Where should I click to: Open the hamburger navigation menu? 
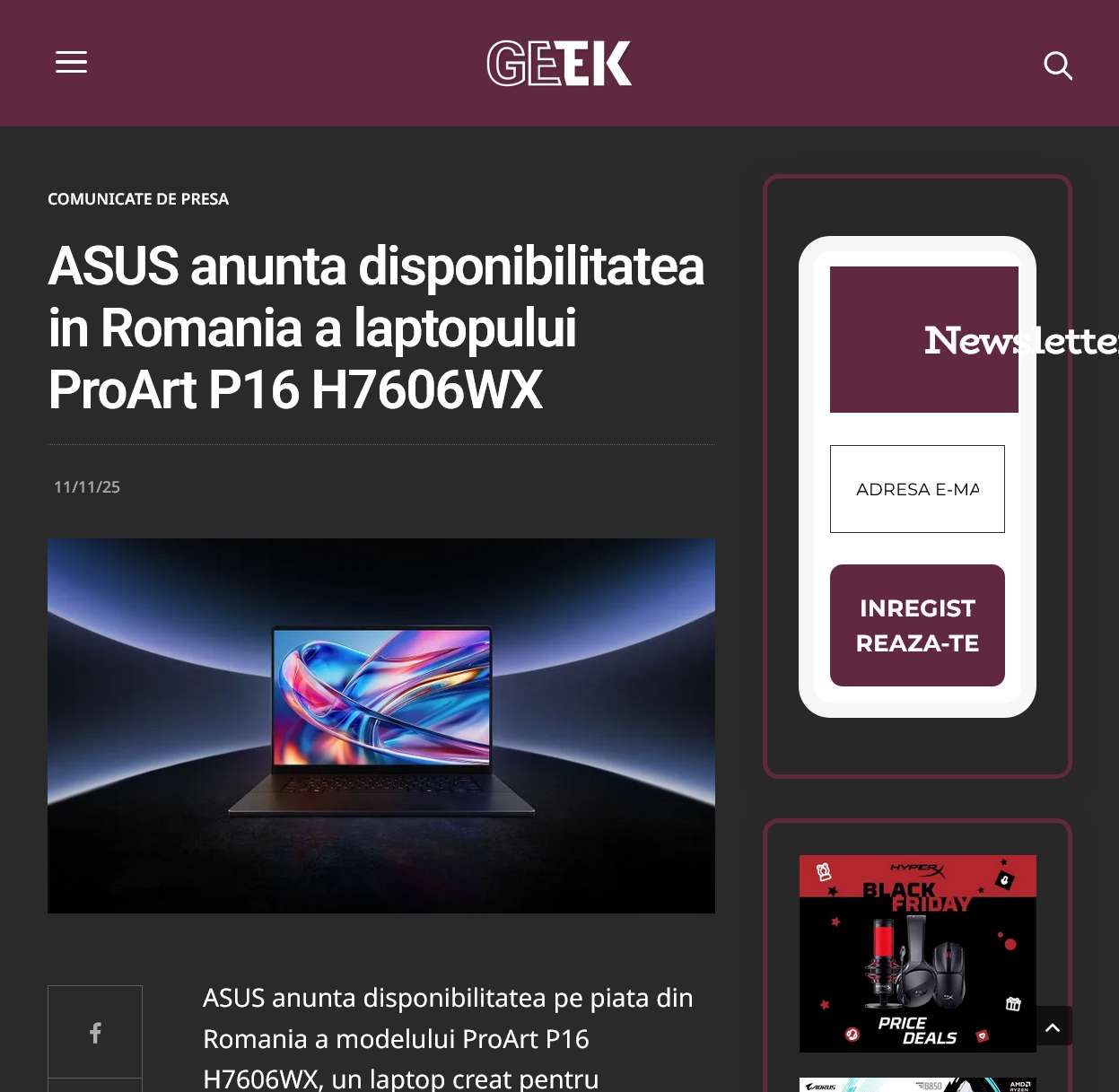(x=71, y=62)
